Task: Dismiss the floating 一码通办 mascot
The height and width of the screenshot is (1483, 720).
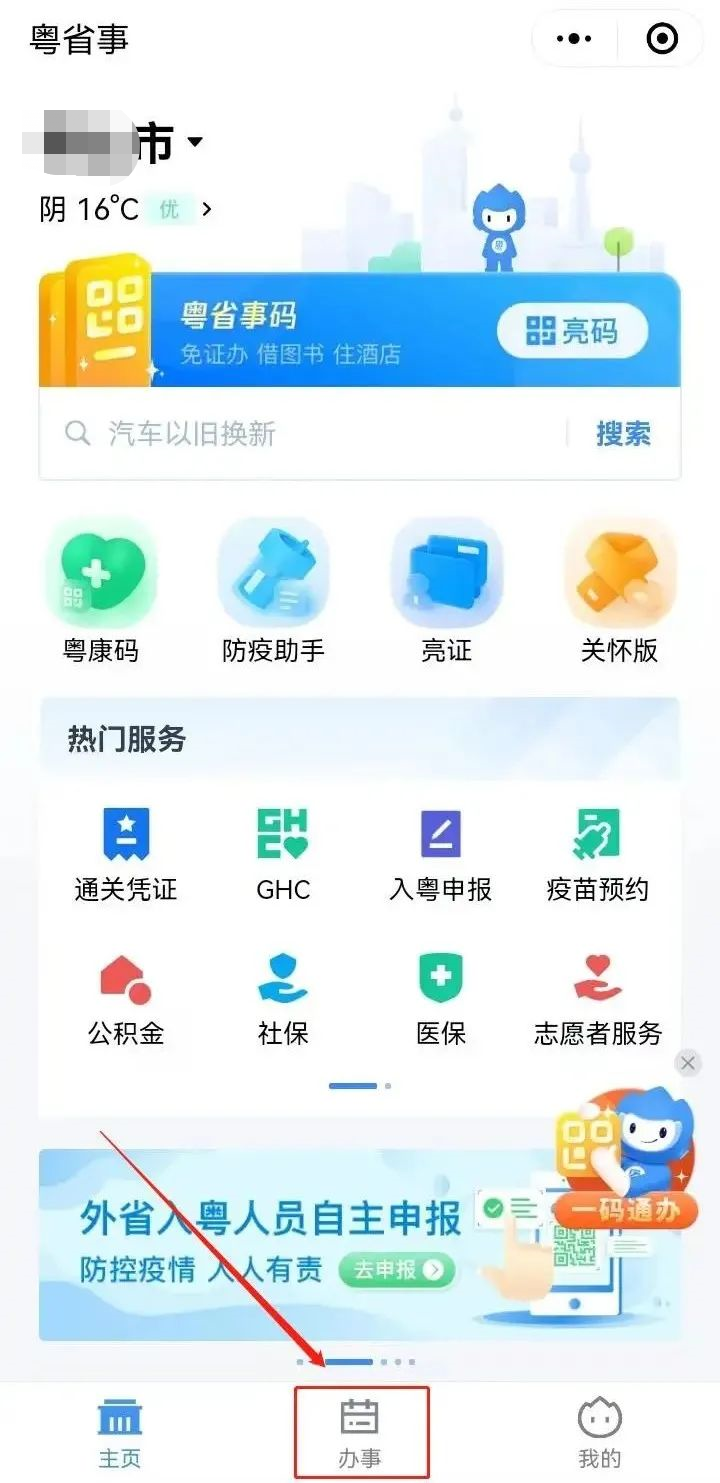Action: click(688, 1063)
